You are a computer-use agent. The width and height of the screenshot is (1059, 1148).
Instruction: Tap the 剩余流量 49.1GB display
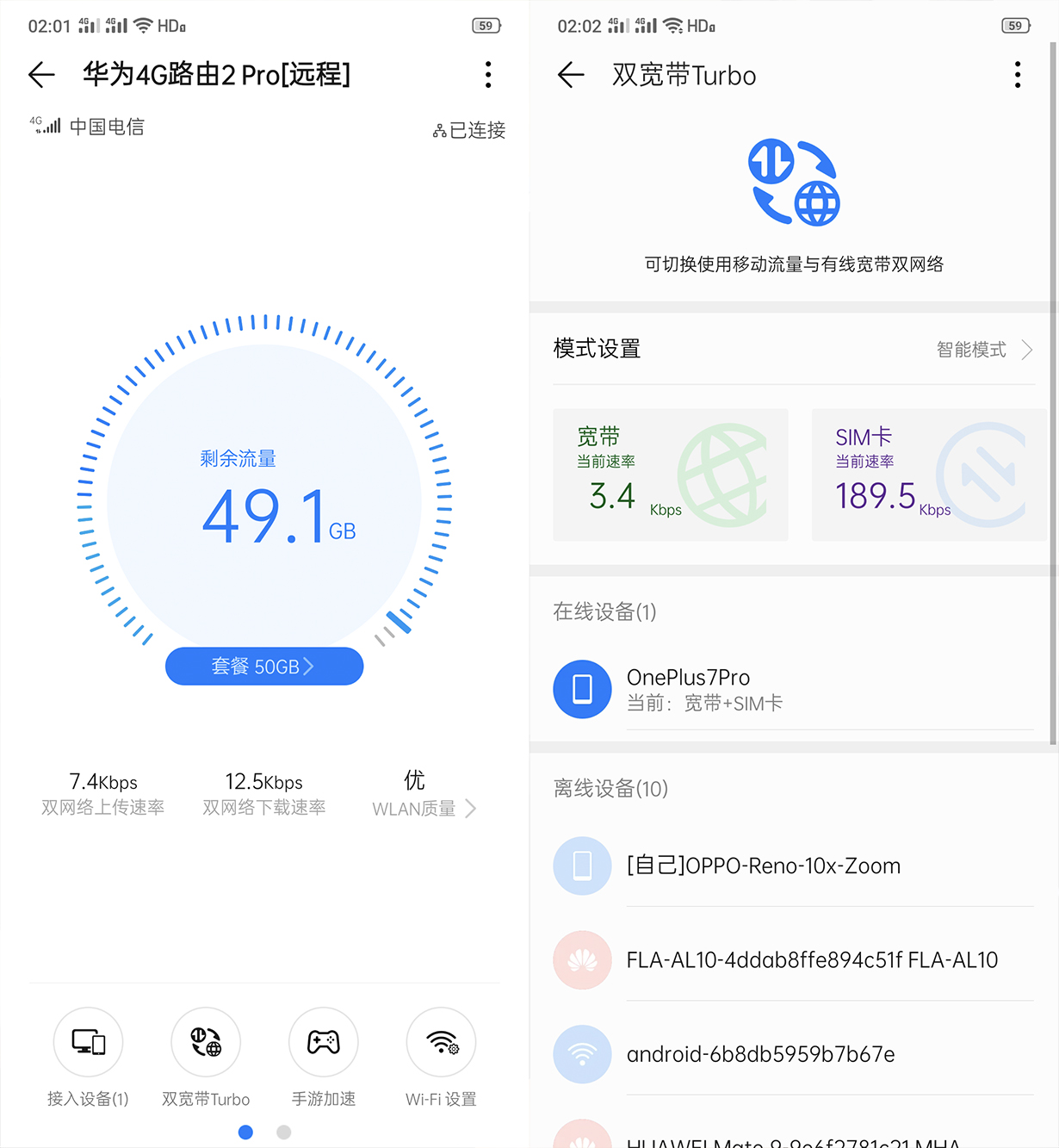[264, 508]
